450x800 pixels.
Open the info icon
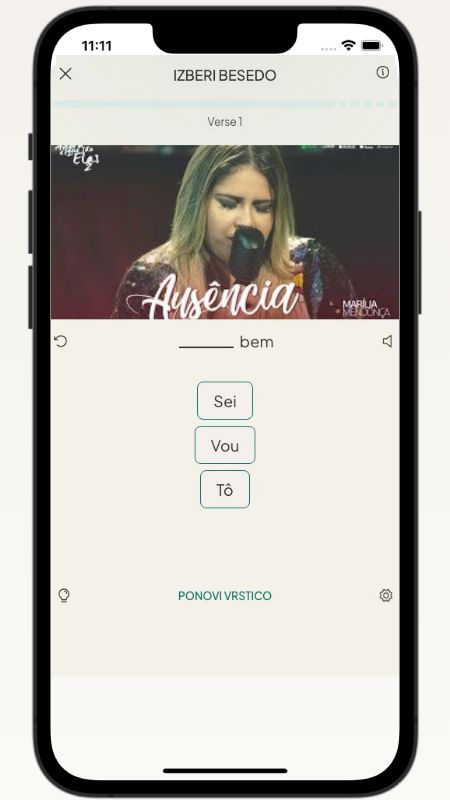pos(383,72)
